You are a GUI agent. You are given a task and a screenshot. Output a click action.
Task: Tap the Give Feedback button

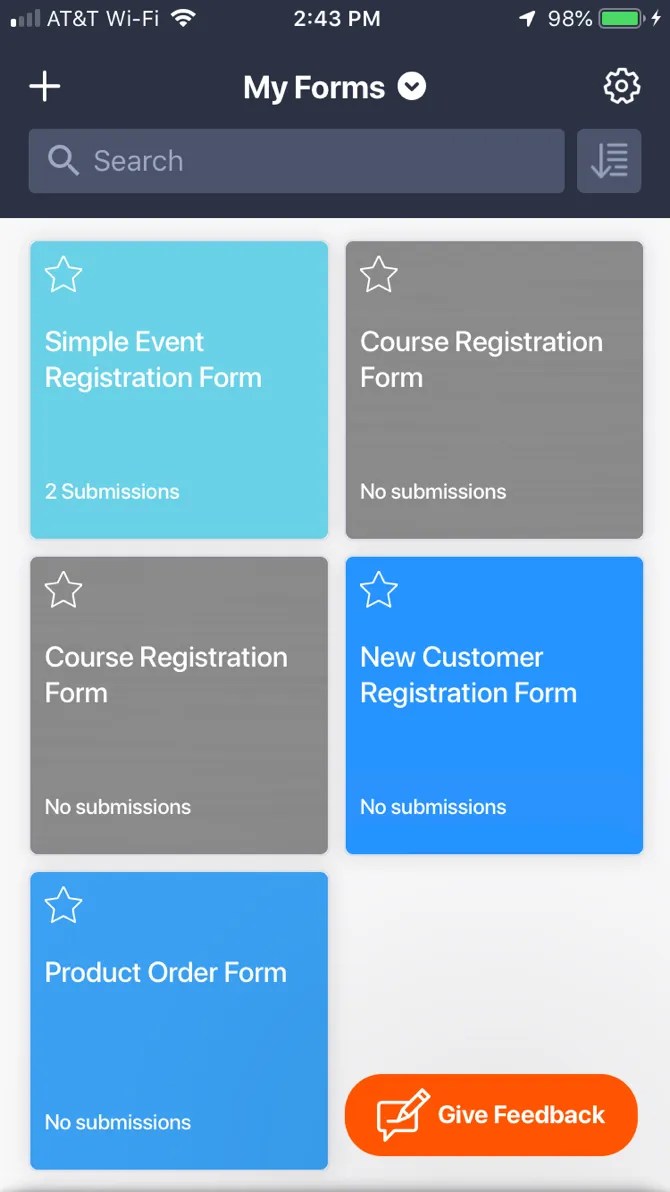click(491, 1115)
